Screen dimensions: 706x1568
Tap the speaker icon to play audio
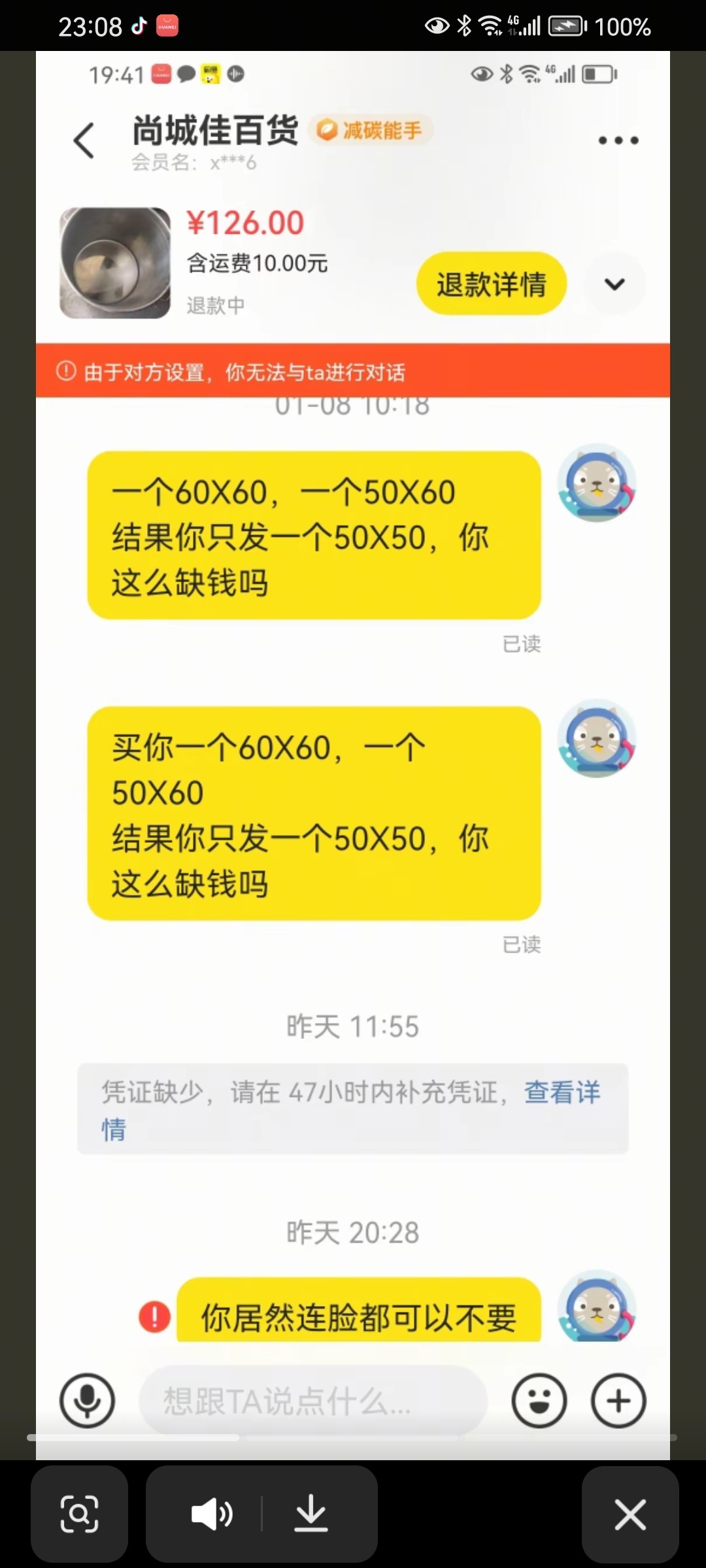[212, 1516]
